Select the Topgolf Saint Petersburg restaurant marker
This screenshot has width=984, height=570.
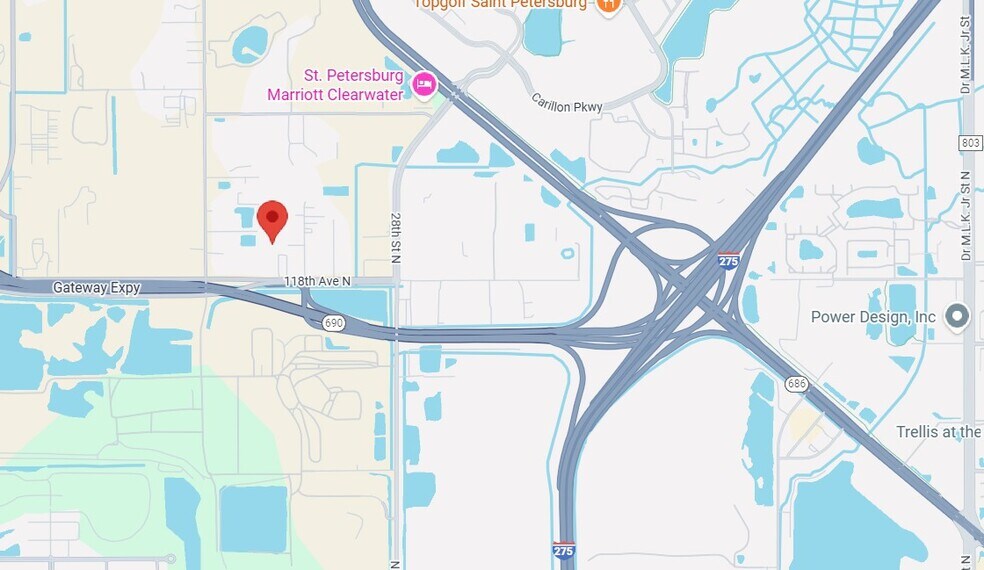[x=608, y=5]
